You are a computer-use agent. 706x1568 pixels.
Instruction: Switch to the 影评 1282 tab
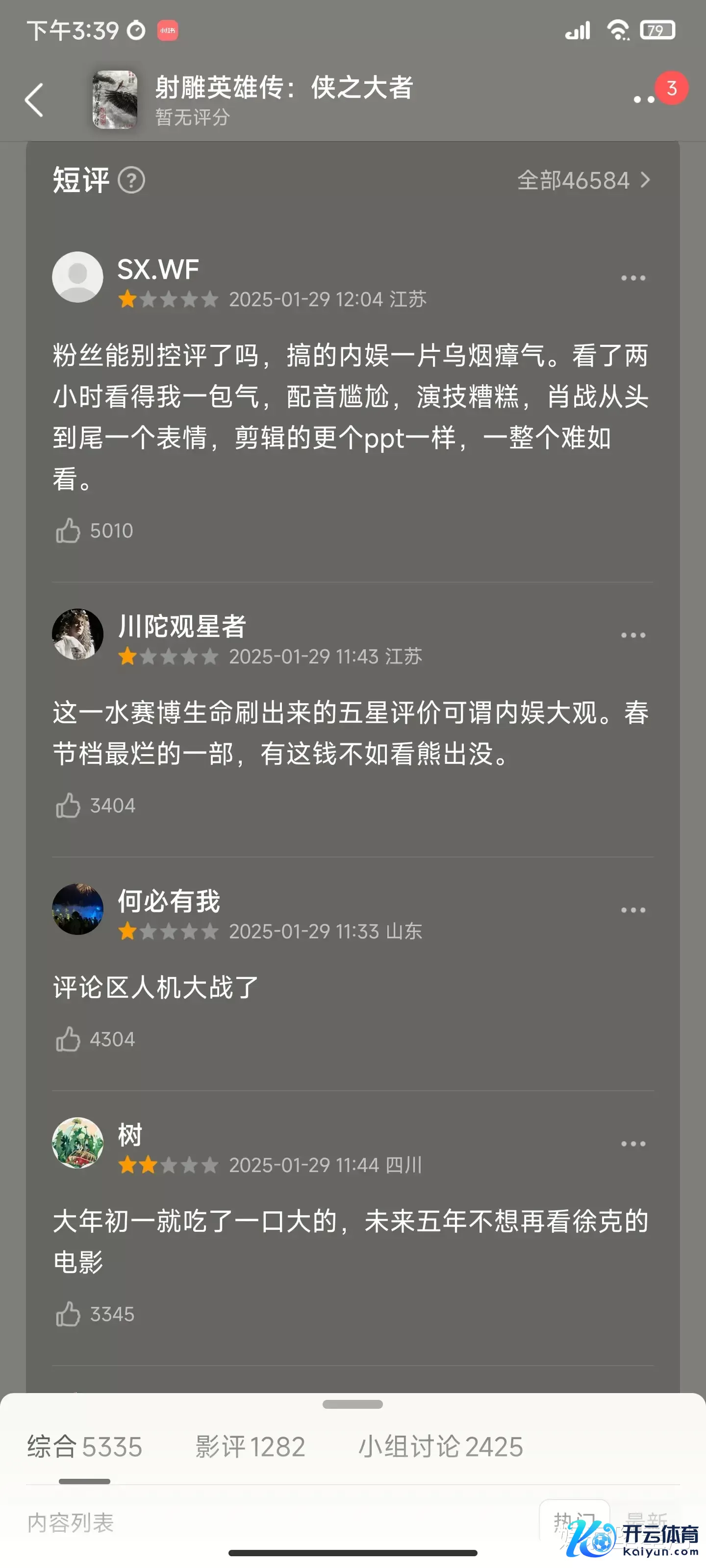click(x=250, y=1447)
